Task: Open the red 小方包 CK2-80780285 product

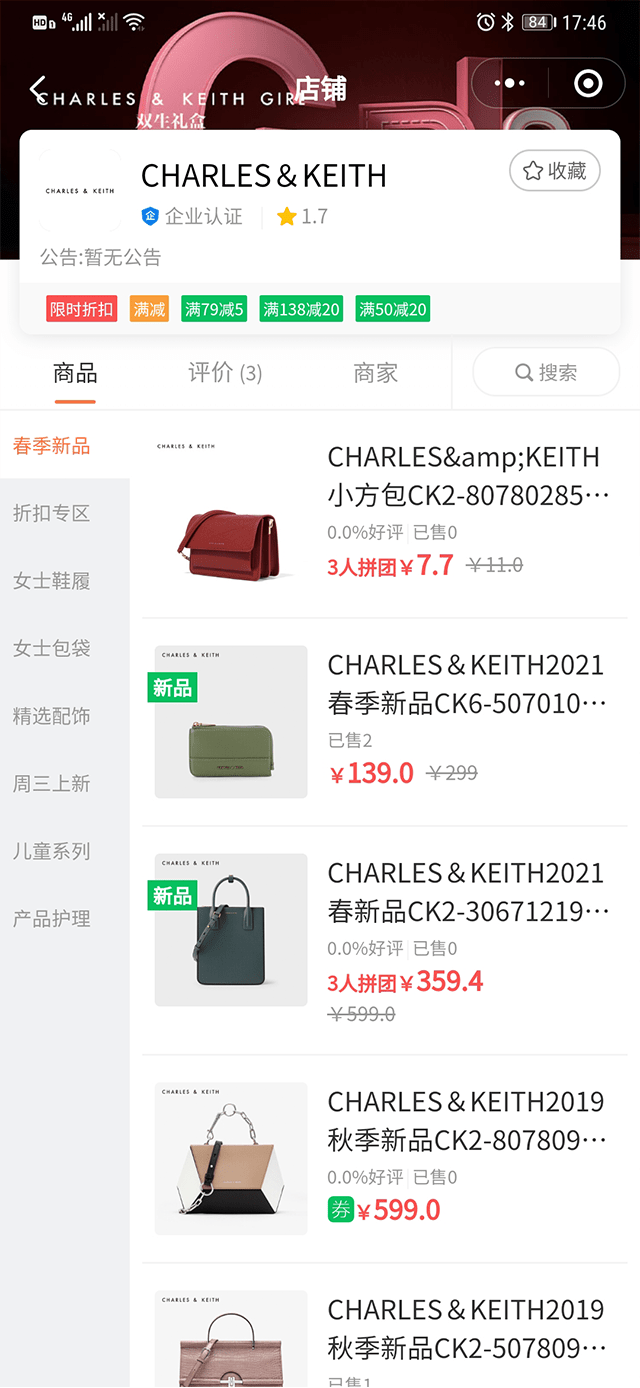Action: tap(466, 477)
